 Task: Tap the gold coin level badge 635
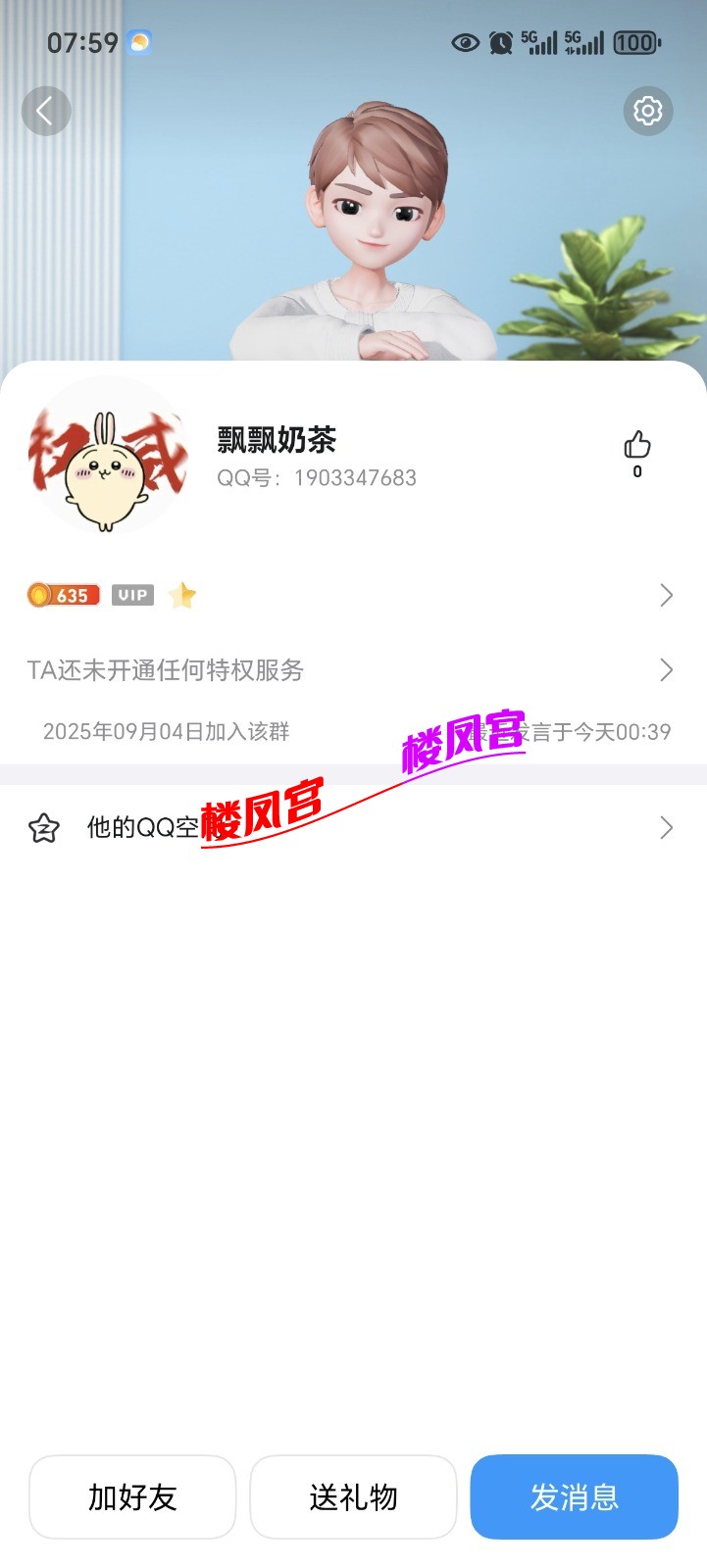coord(63,595)
